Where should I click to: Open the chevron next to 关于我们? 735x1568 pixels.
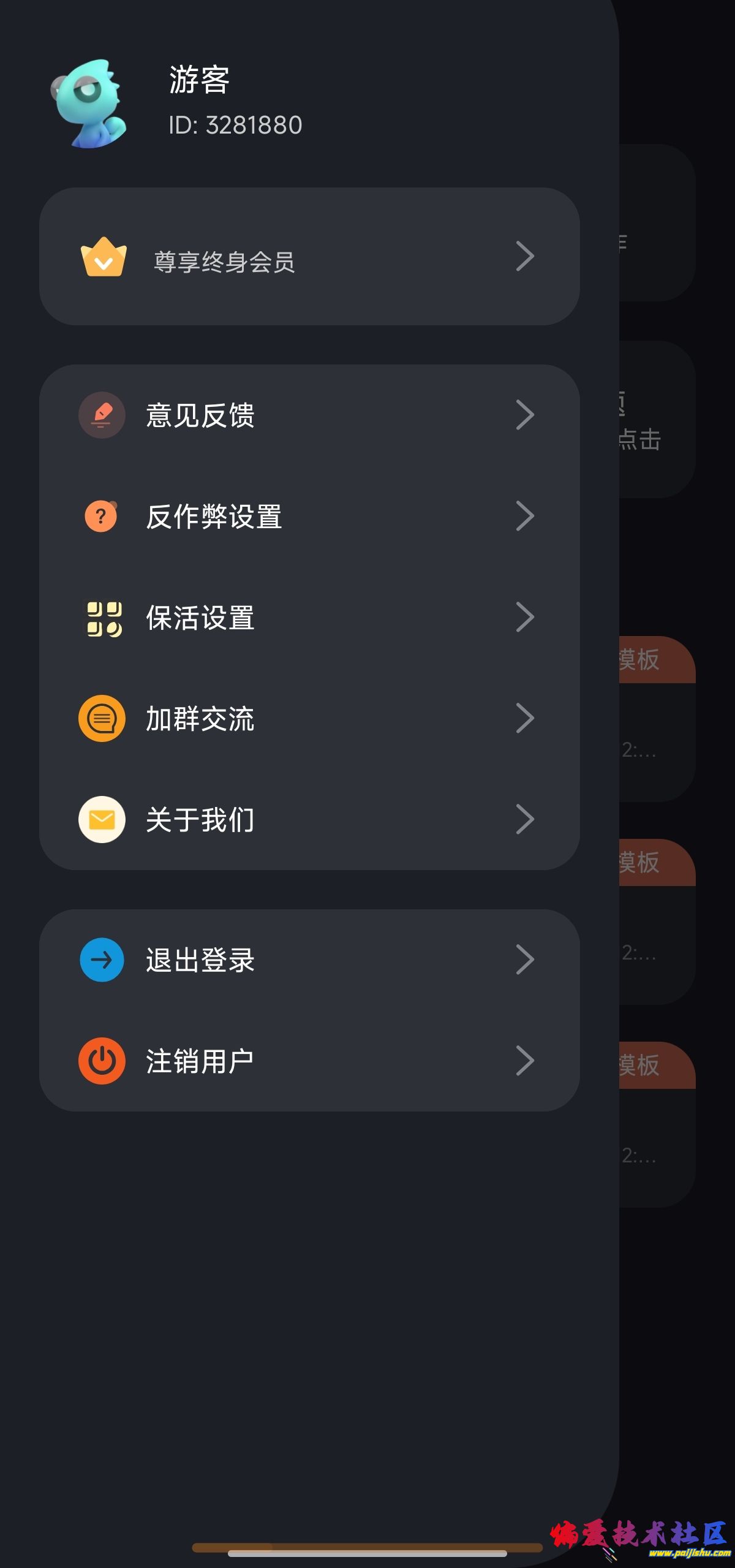526,819
